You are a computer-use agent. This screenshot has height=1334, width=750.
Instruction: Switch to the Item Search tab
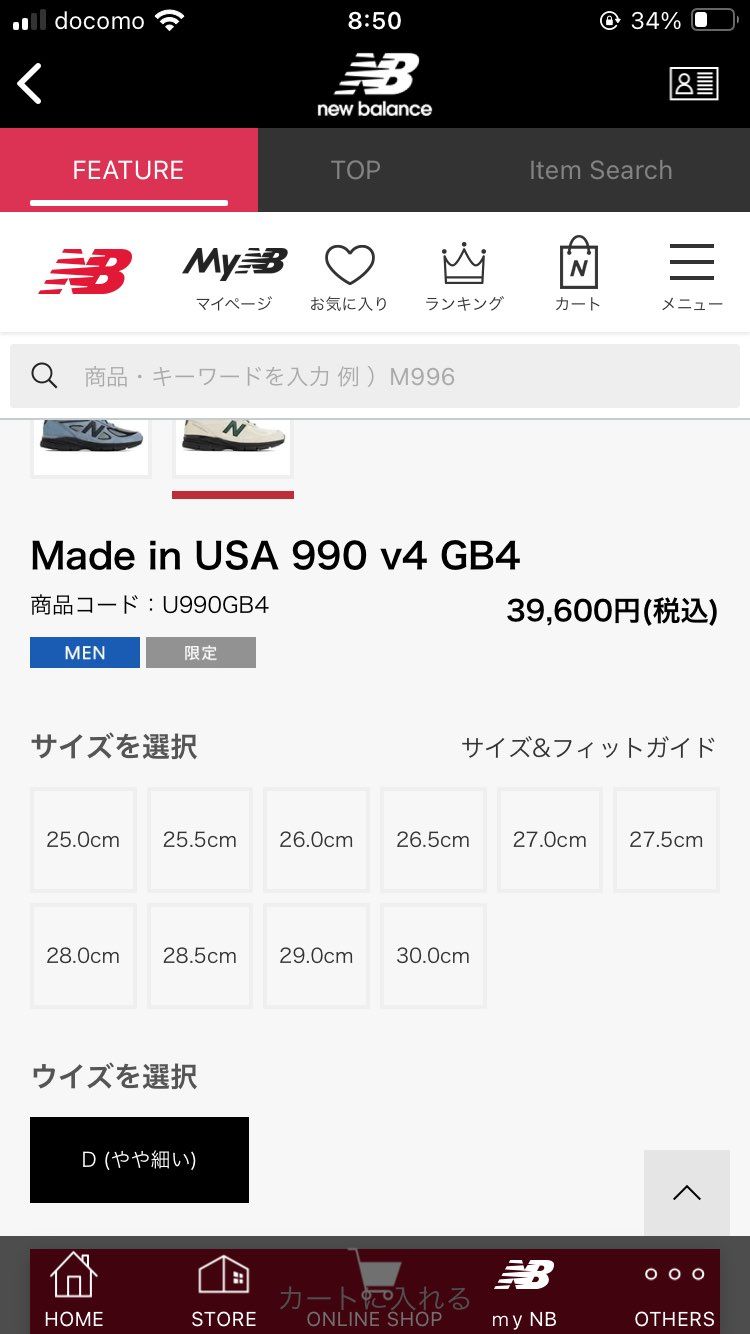pyautogui.click(x=601, y=170)
